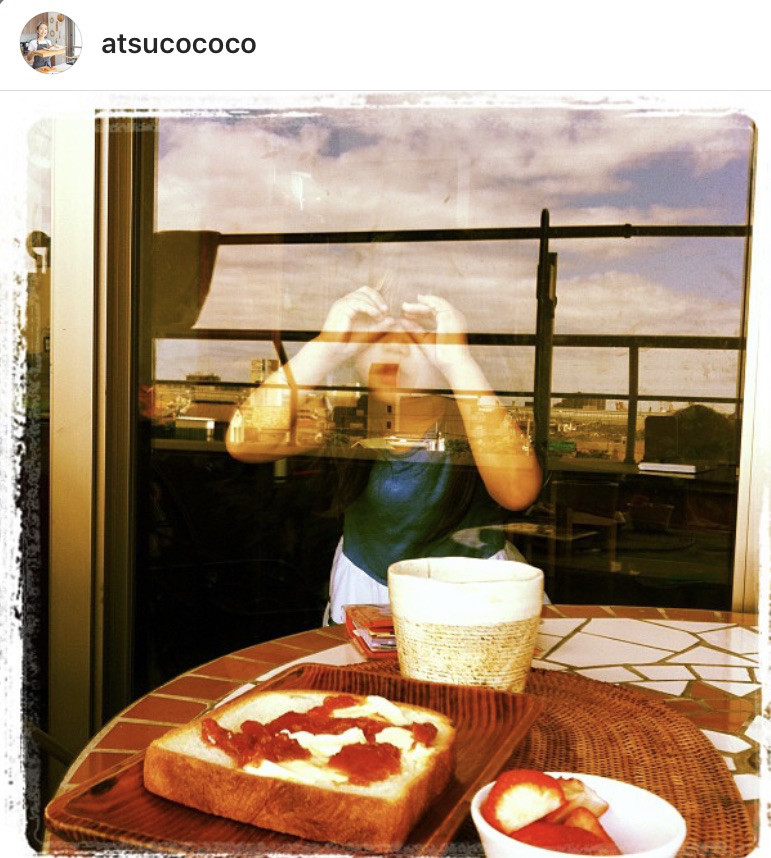The image size is (771, 858).
Task: Open the atsucococo username link
Action: (179, 44)
